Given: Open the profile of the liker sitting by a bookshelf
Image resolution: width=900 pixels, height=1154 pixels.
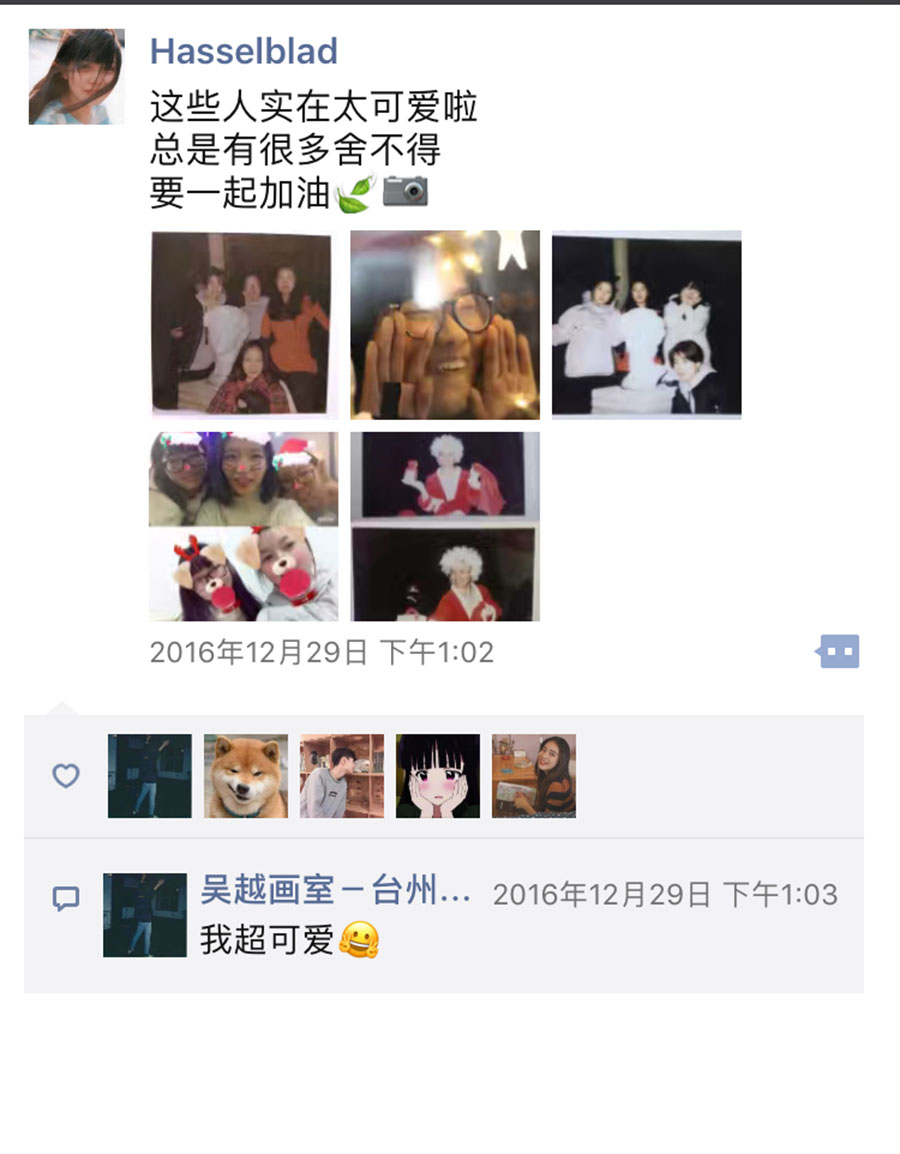Looking at the screenshot, I should tap(342, 776).
